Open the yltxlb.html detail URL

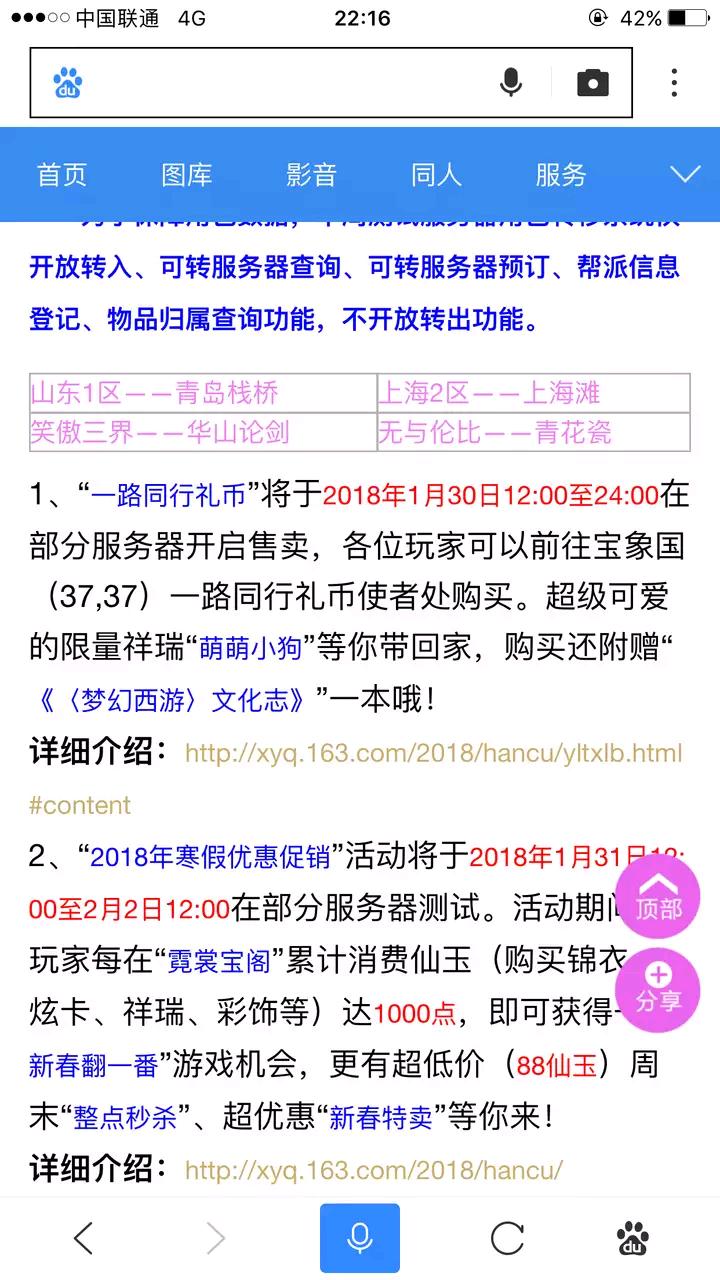(433, 753)
